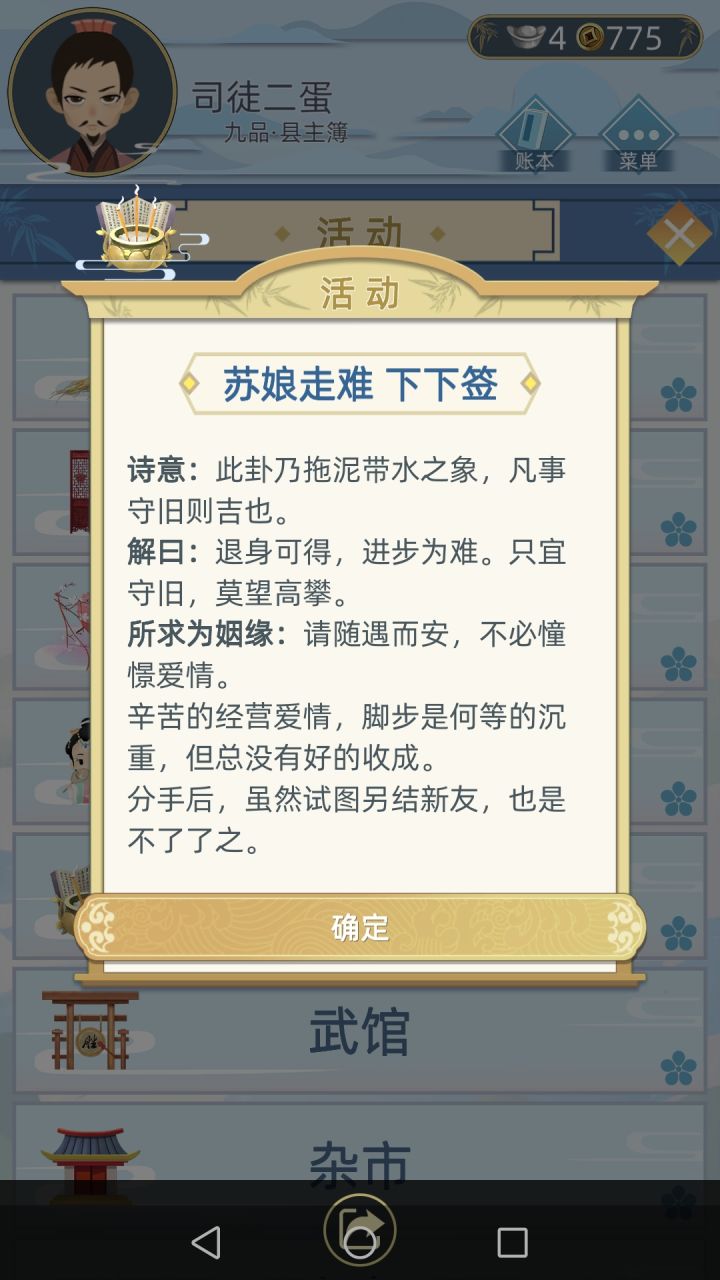Viewport: 720px width, 1280px height.
Task: Select the 活动 title banner
Action: point(360,294)
